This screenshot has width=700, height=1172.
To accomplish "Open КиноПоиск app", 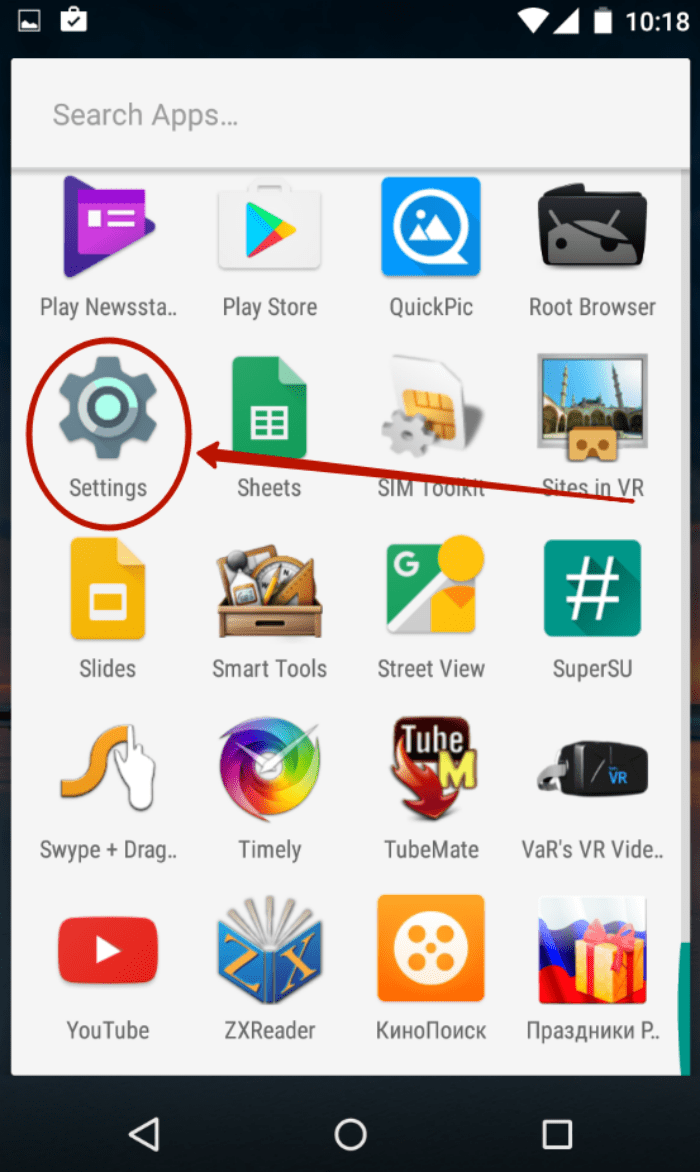I will click(x=431, y=951).
